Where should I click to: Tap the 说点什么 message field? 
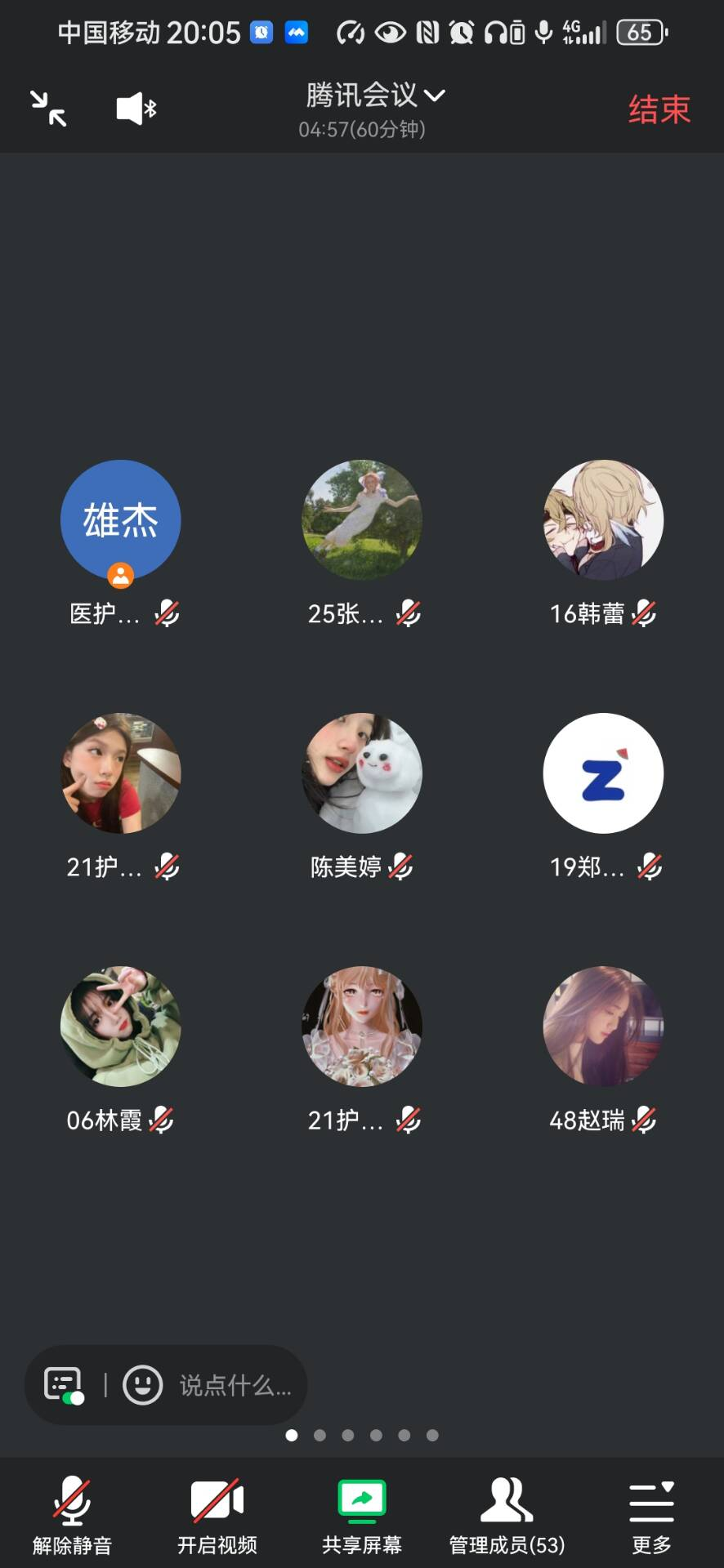[x=235, y=1385]
